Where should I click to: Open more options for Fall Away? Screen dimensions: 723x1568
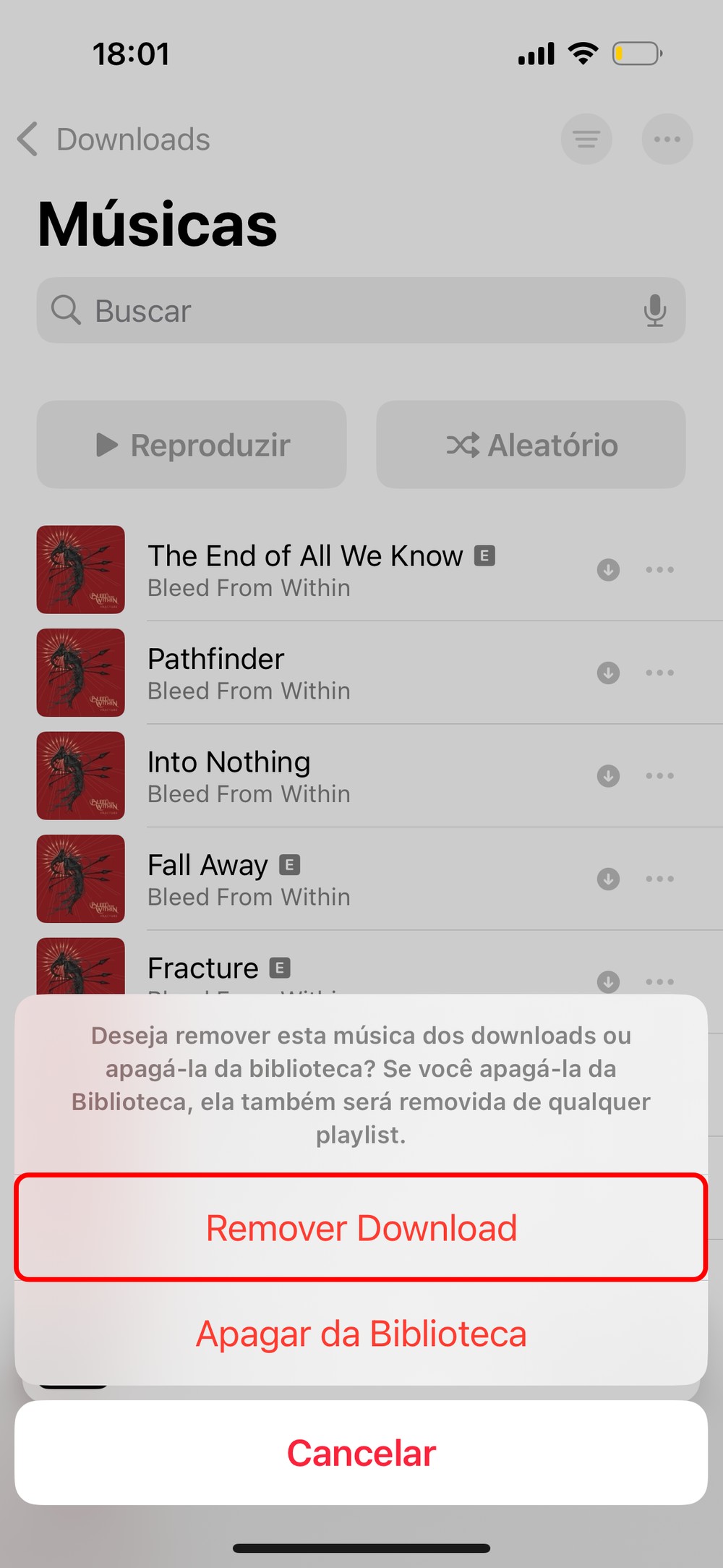tap(659, 879)
